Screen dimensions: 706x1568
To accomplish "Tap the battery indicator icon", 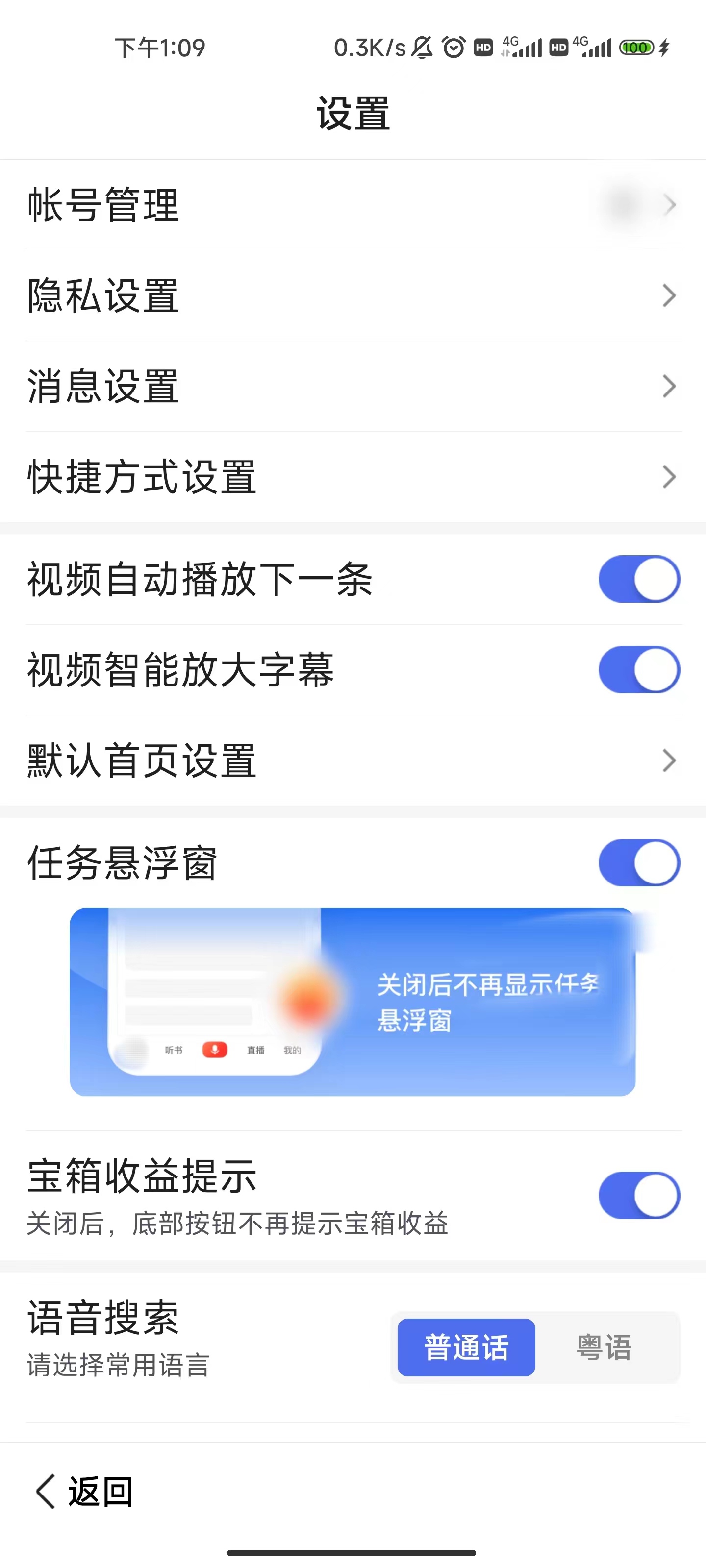I will (636, 47).
